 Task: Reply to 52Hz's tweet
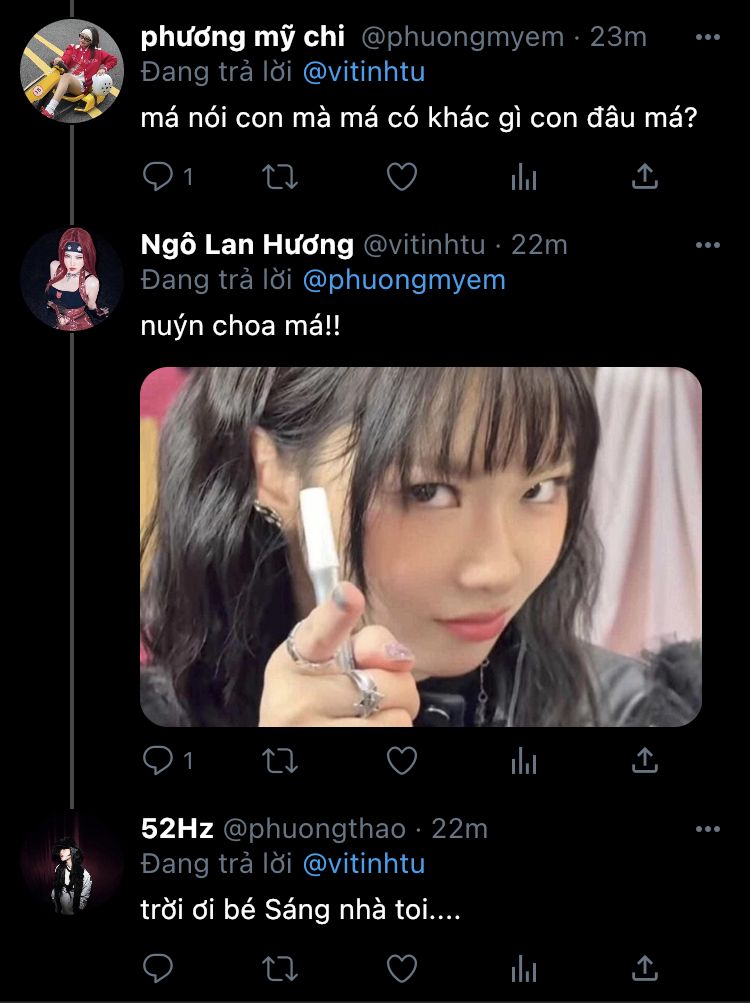[x=158, y=968]
